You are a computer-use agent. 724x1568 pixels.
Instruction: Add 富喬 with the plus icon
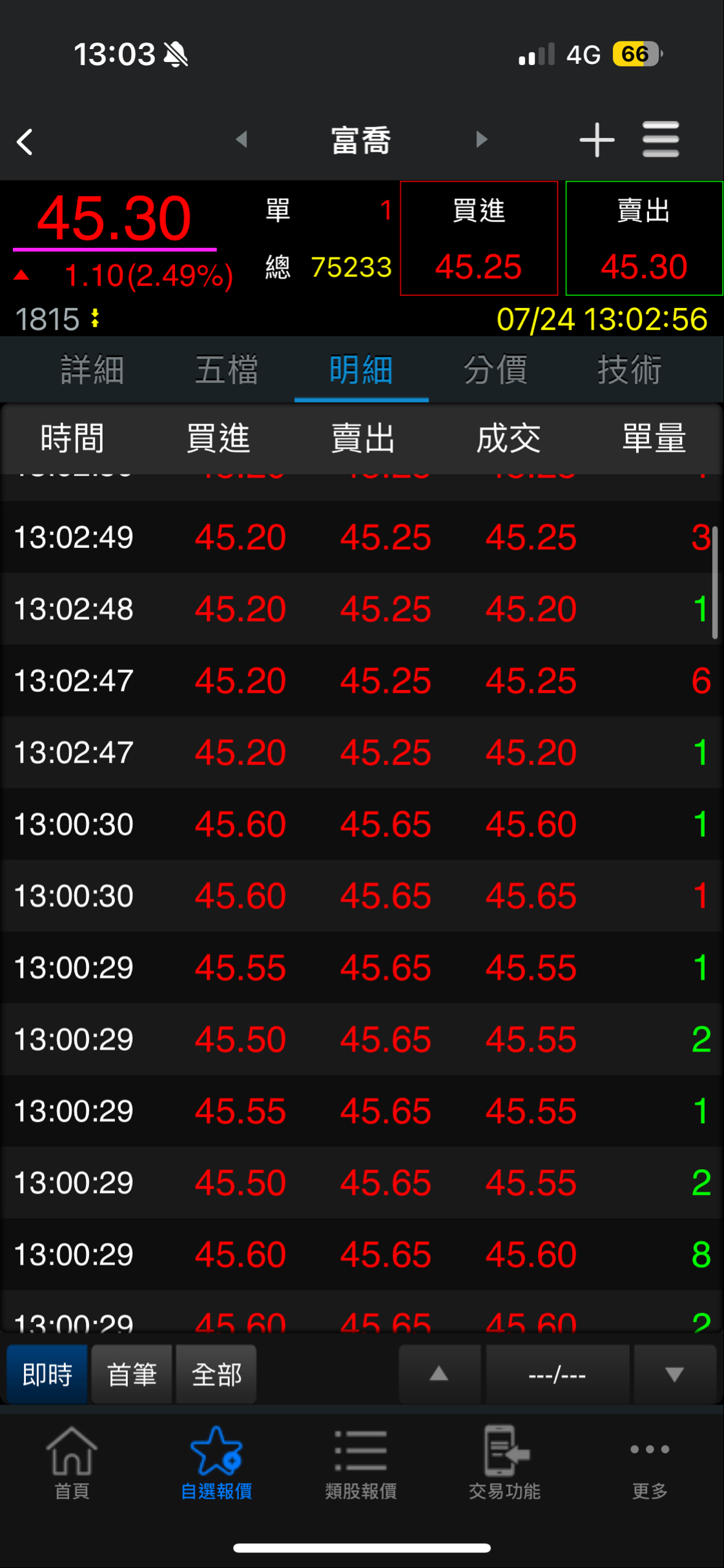click(596, 140)
